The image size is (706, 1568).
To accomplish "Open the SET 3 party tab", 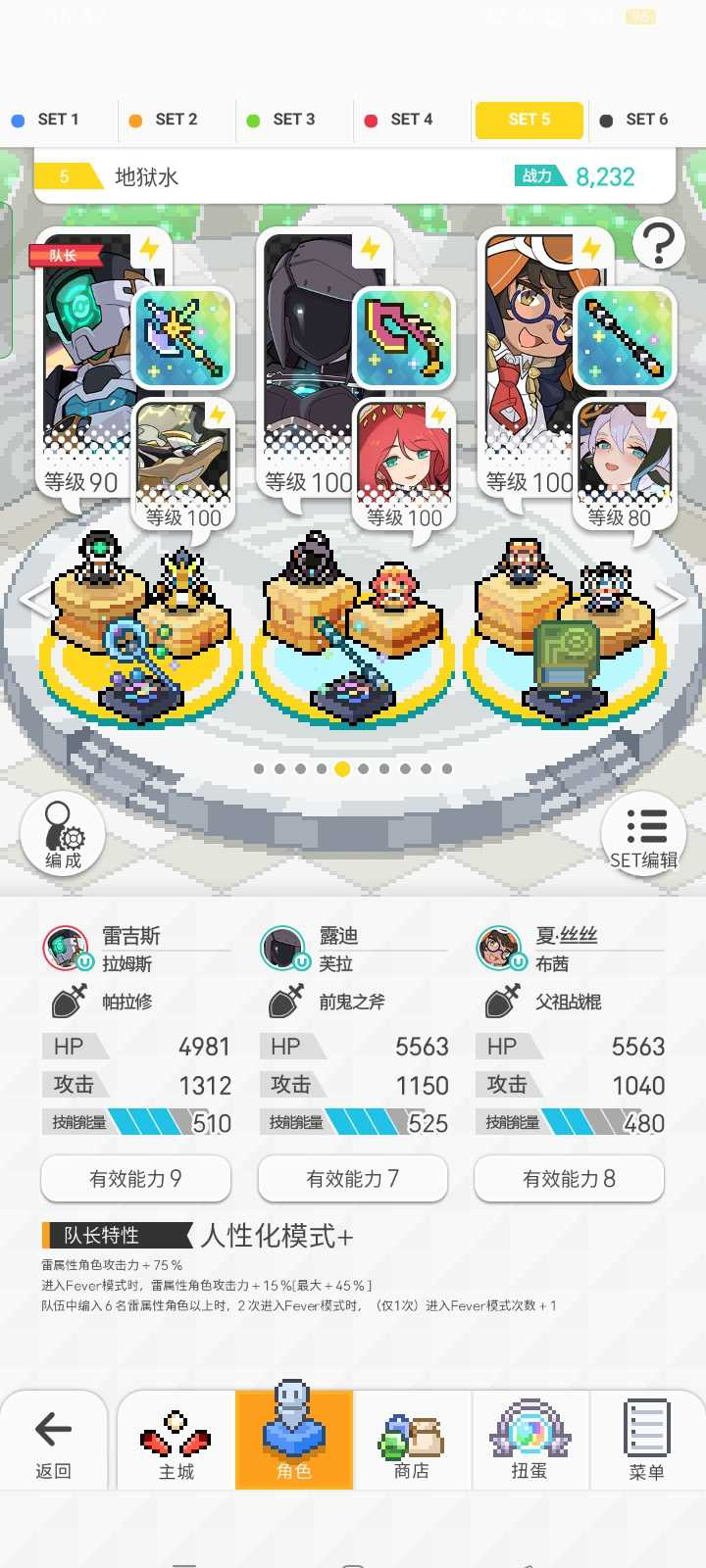I will coord(292,120).
